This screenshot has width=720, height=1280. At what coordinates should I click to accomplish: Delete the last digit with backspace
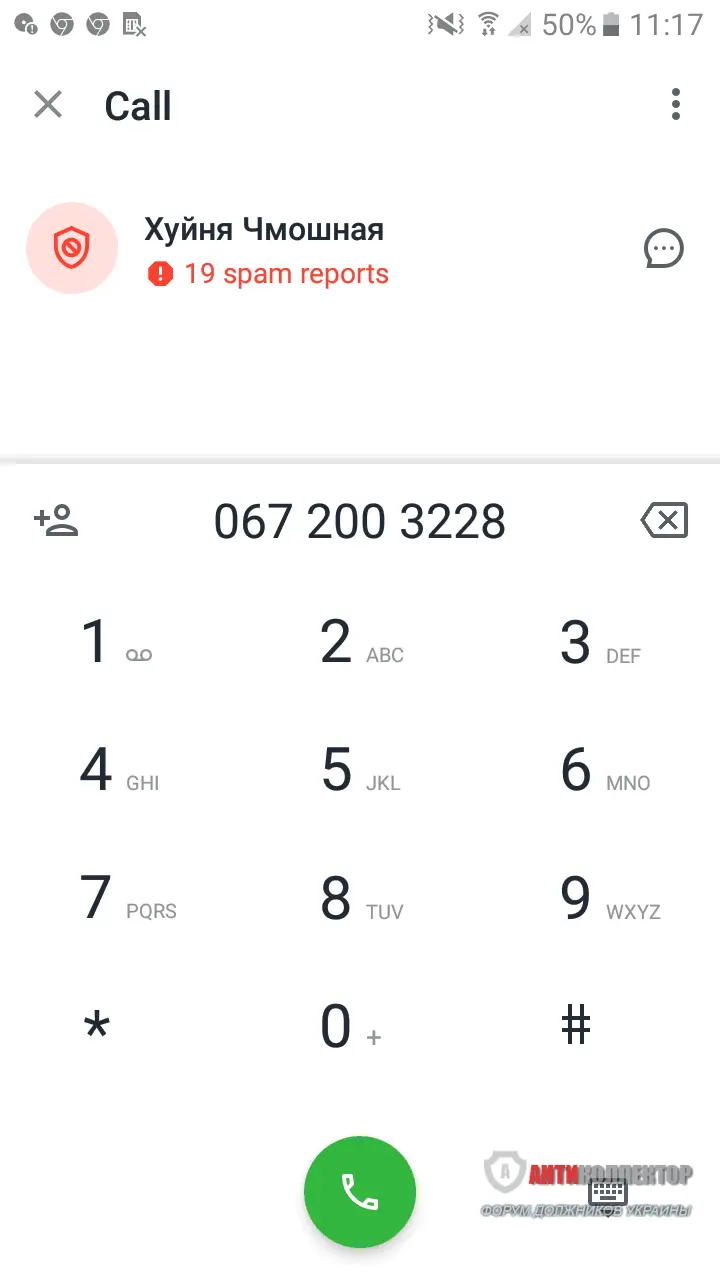coord(664,521)
